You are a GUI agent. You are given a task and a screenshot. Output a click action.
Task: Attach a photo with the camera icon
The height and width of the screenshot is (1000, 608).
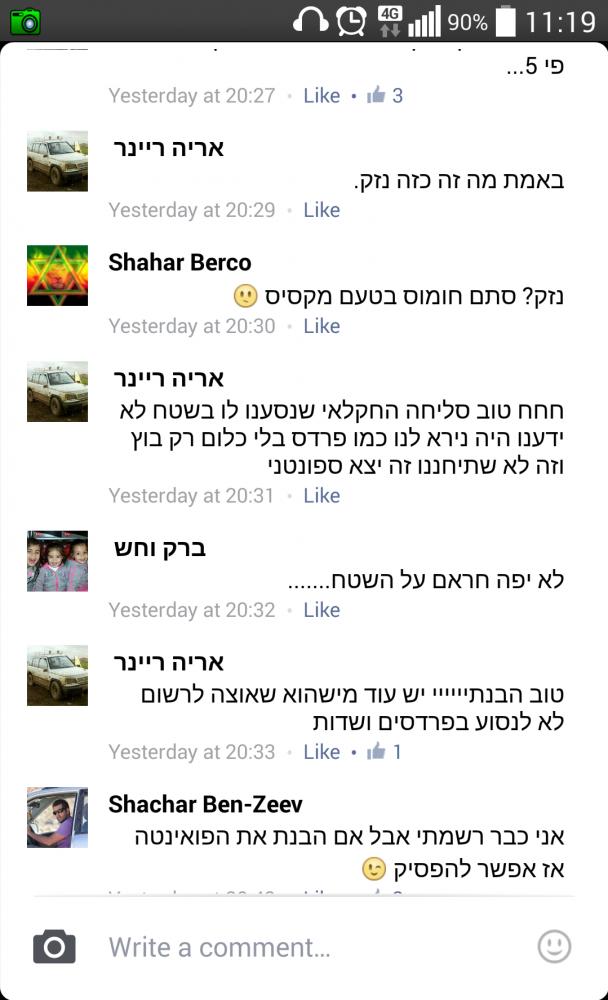point(54,946)
